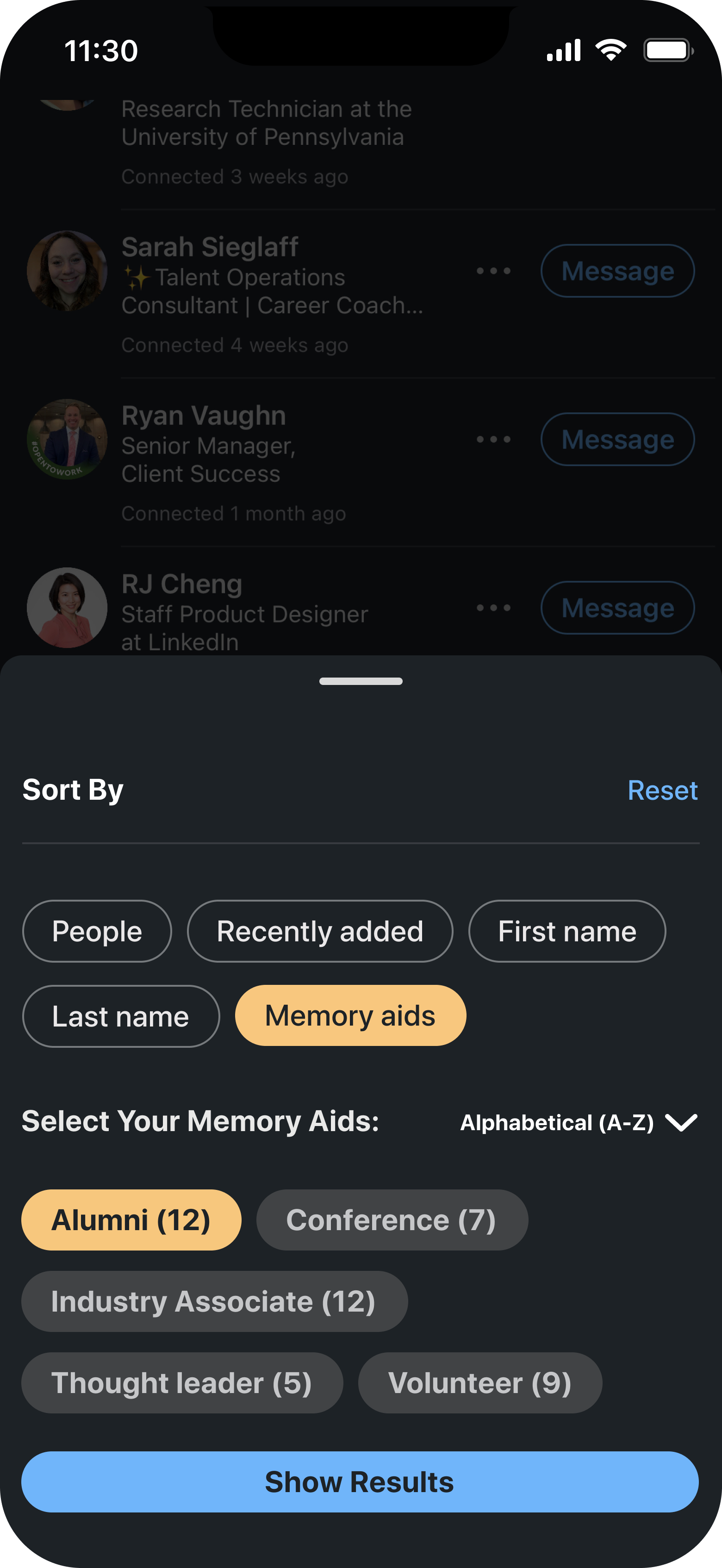This screenshot has height=1568, width=722.
Task: Choose the Volunteer (9) memory aid
Action: pyautogui.click(x=479, y=1383)
